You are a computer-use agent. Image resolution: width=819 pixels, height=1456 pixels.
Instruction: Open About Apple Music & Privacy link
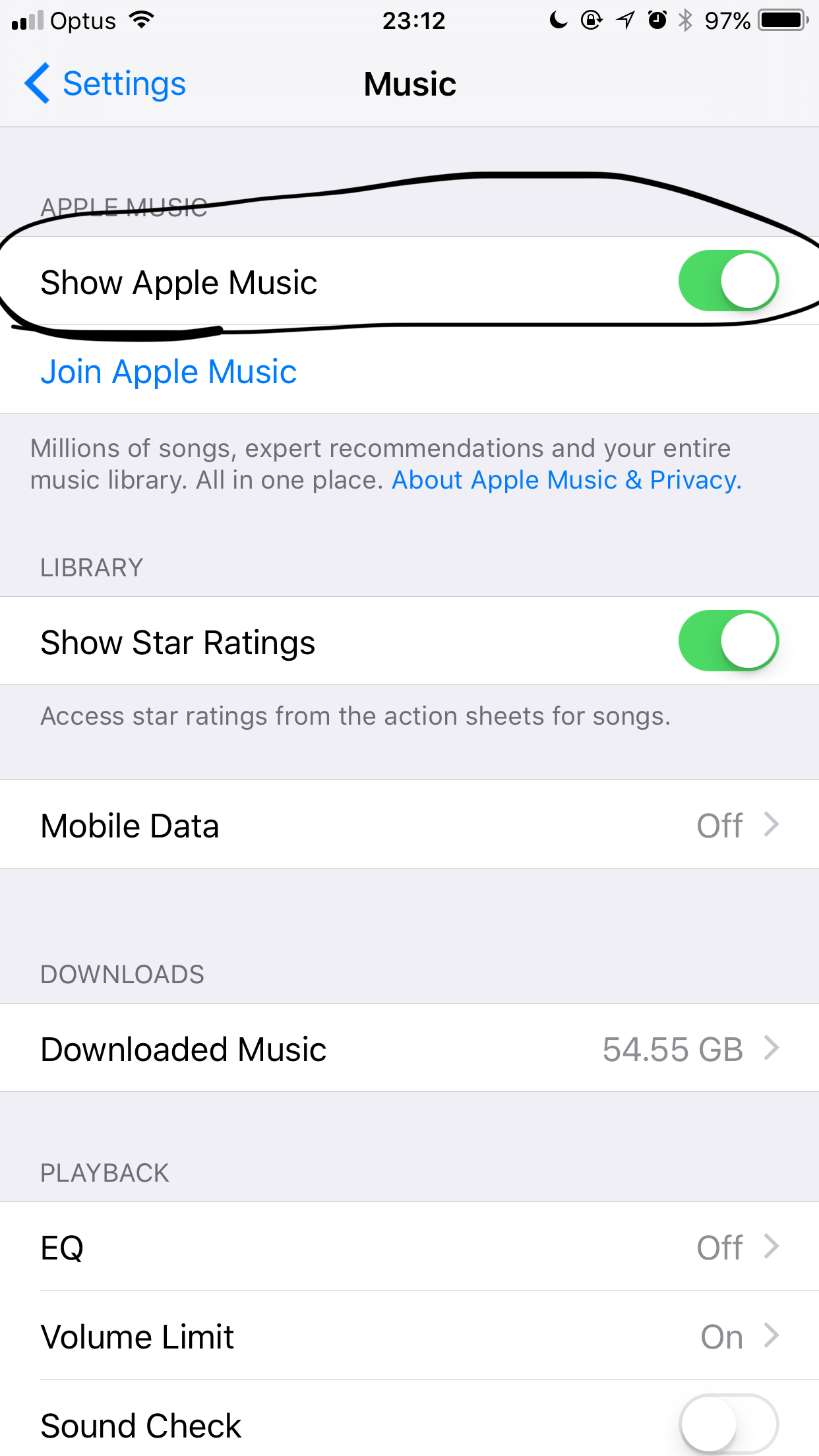pyautogui.click(x=566, y=481)
